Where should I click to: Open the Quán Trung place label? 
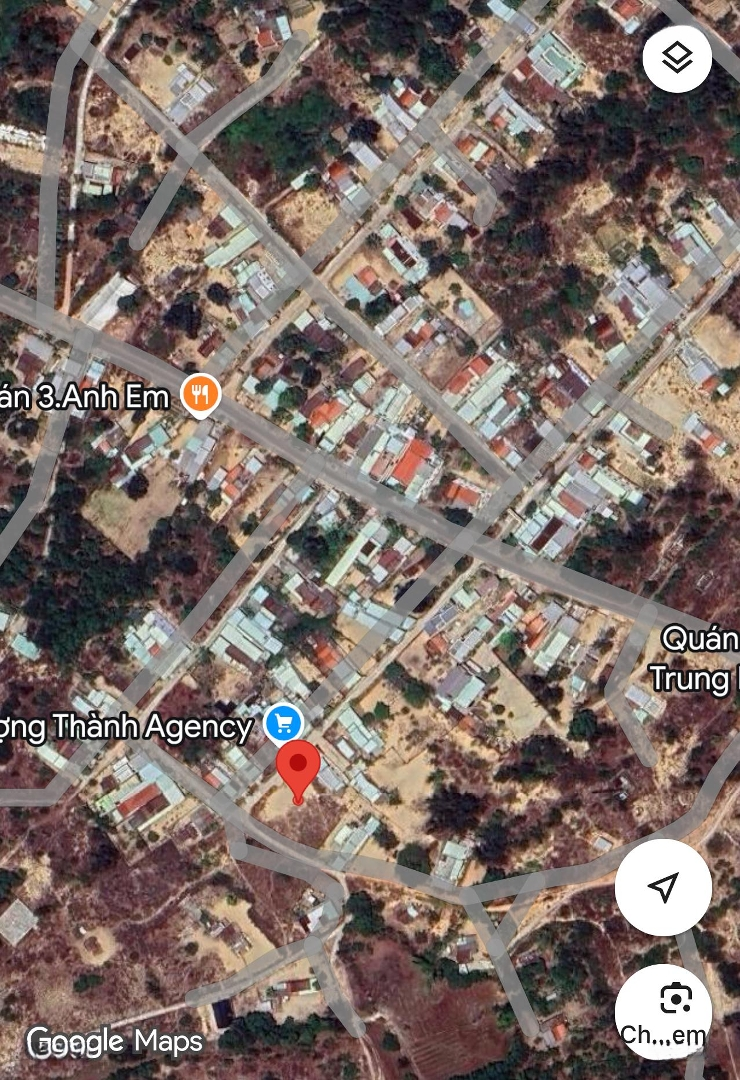point(696,659)
